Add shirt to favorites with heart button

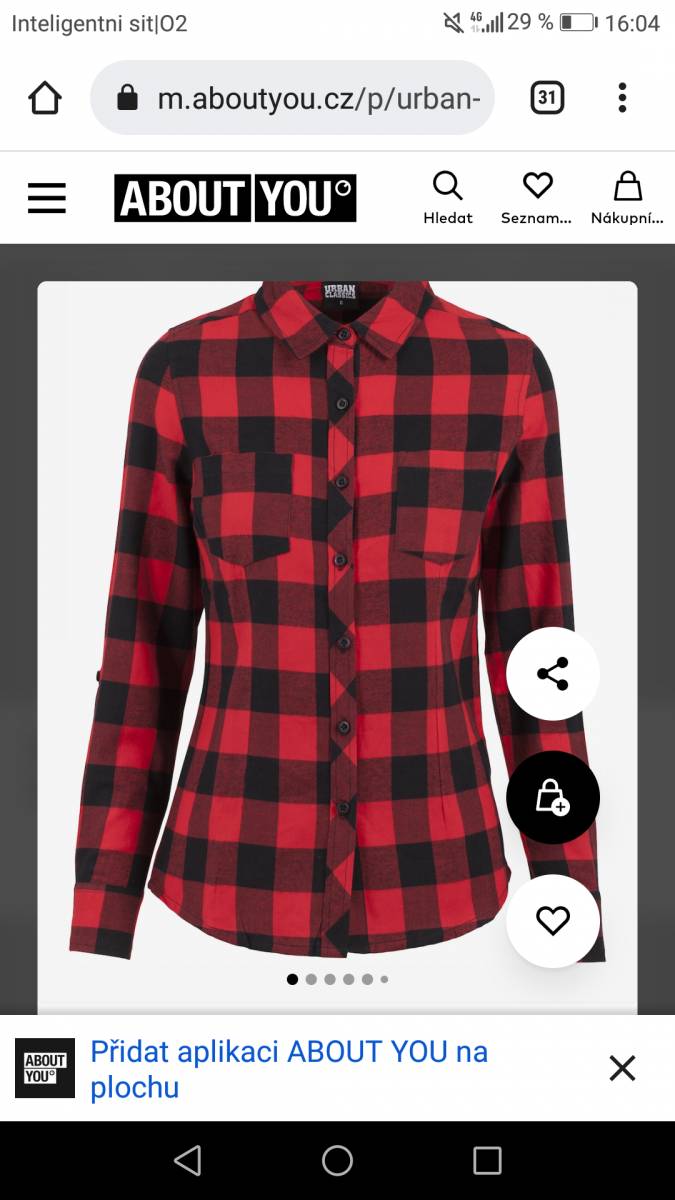(553, 921)
